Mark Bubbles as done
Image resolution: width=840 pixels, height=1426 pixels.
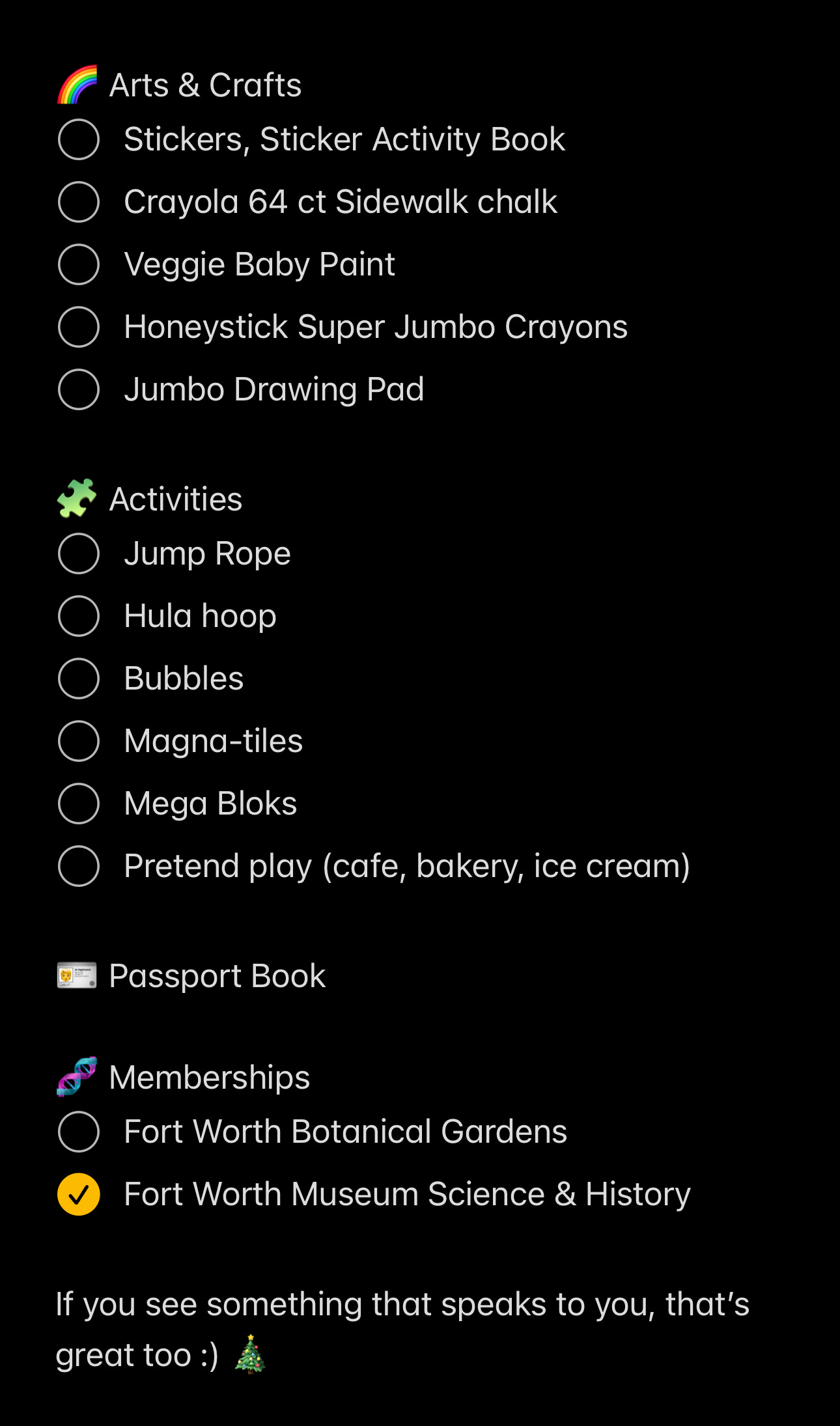pyautogui.click(x=79, y=678)
